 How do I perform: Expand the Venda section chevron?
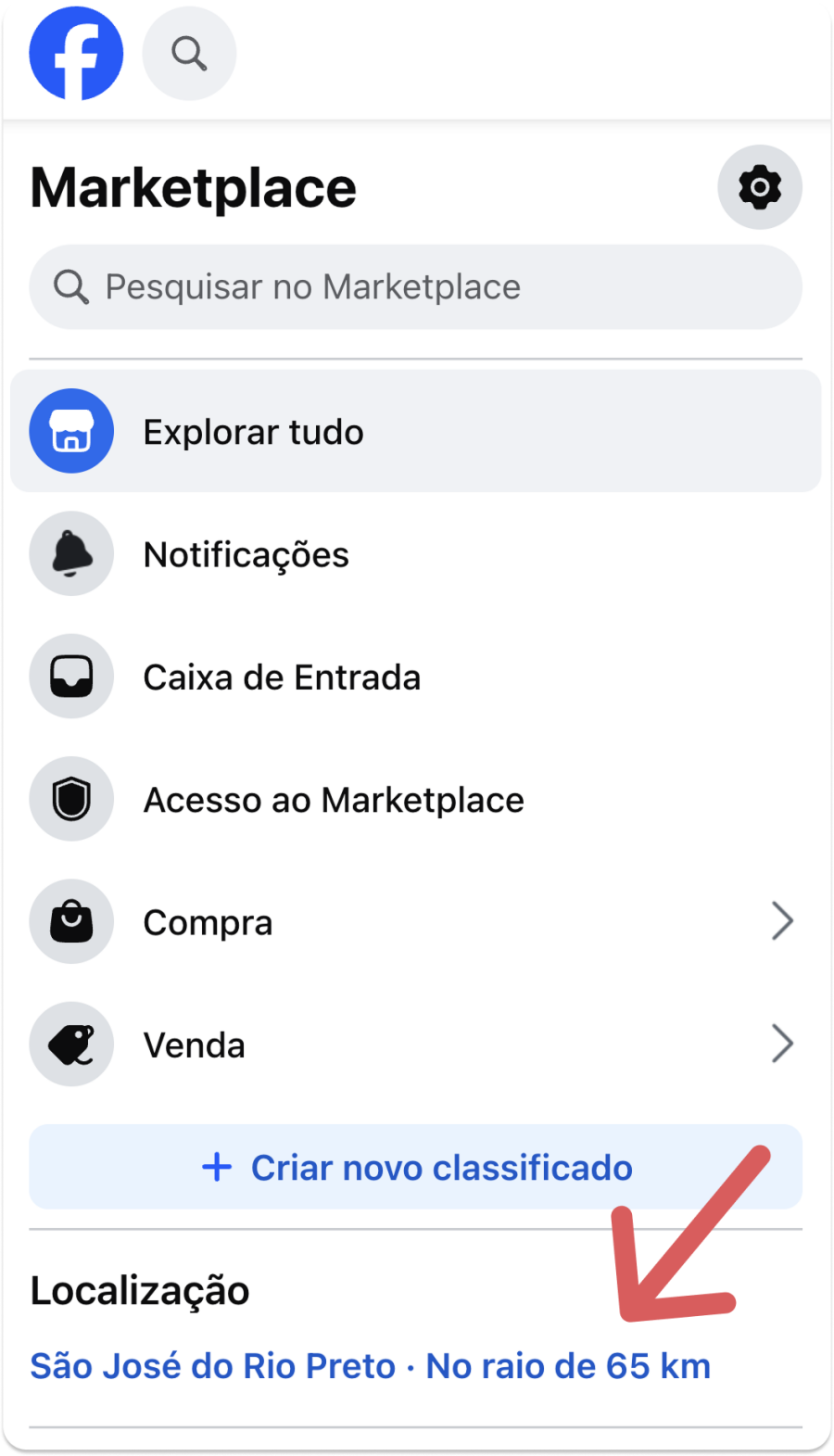(783, 1044)
